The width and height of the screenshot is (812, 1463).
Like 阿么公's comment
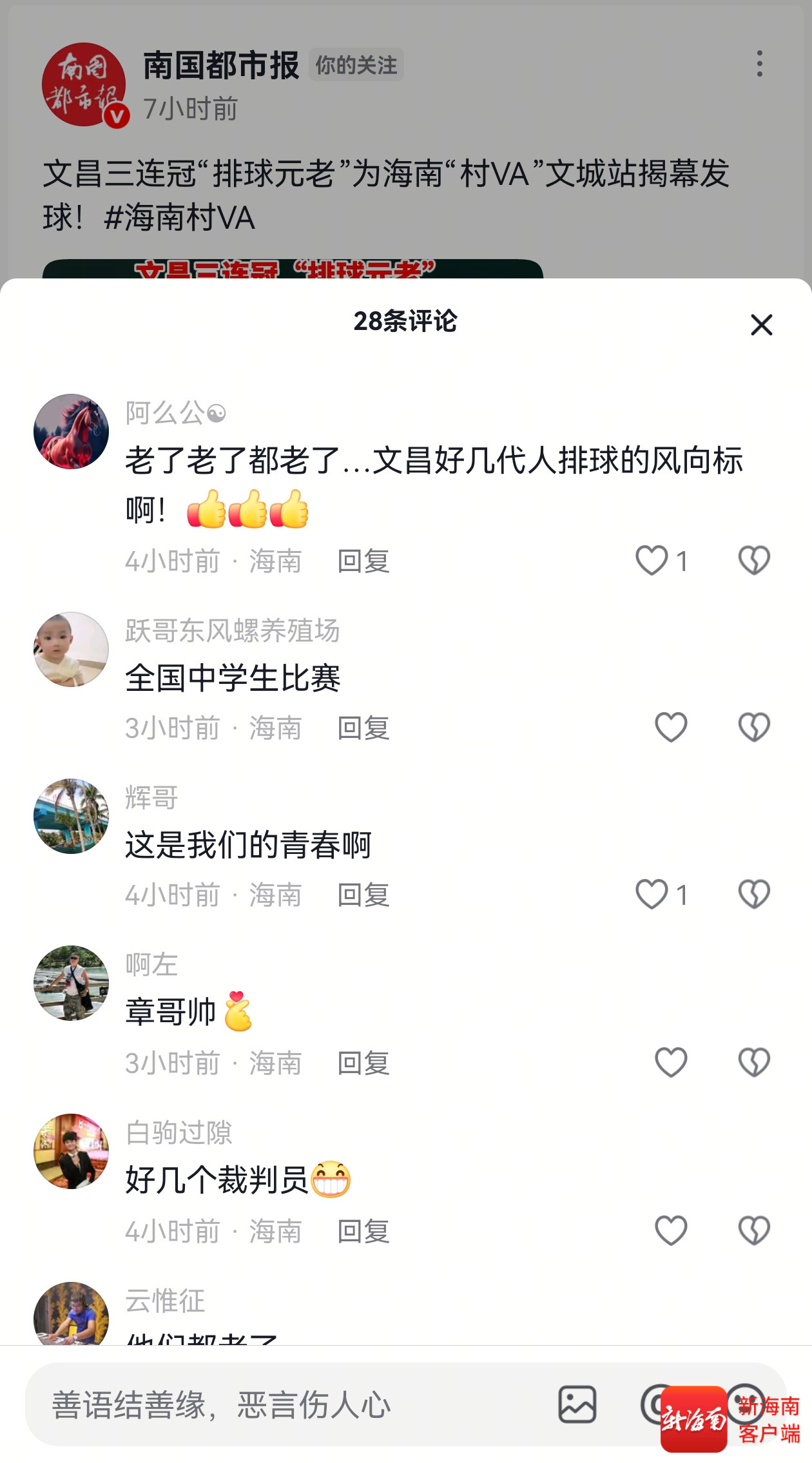(652, 560)
